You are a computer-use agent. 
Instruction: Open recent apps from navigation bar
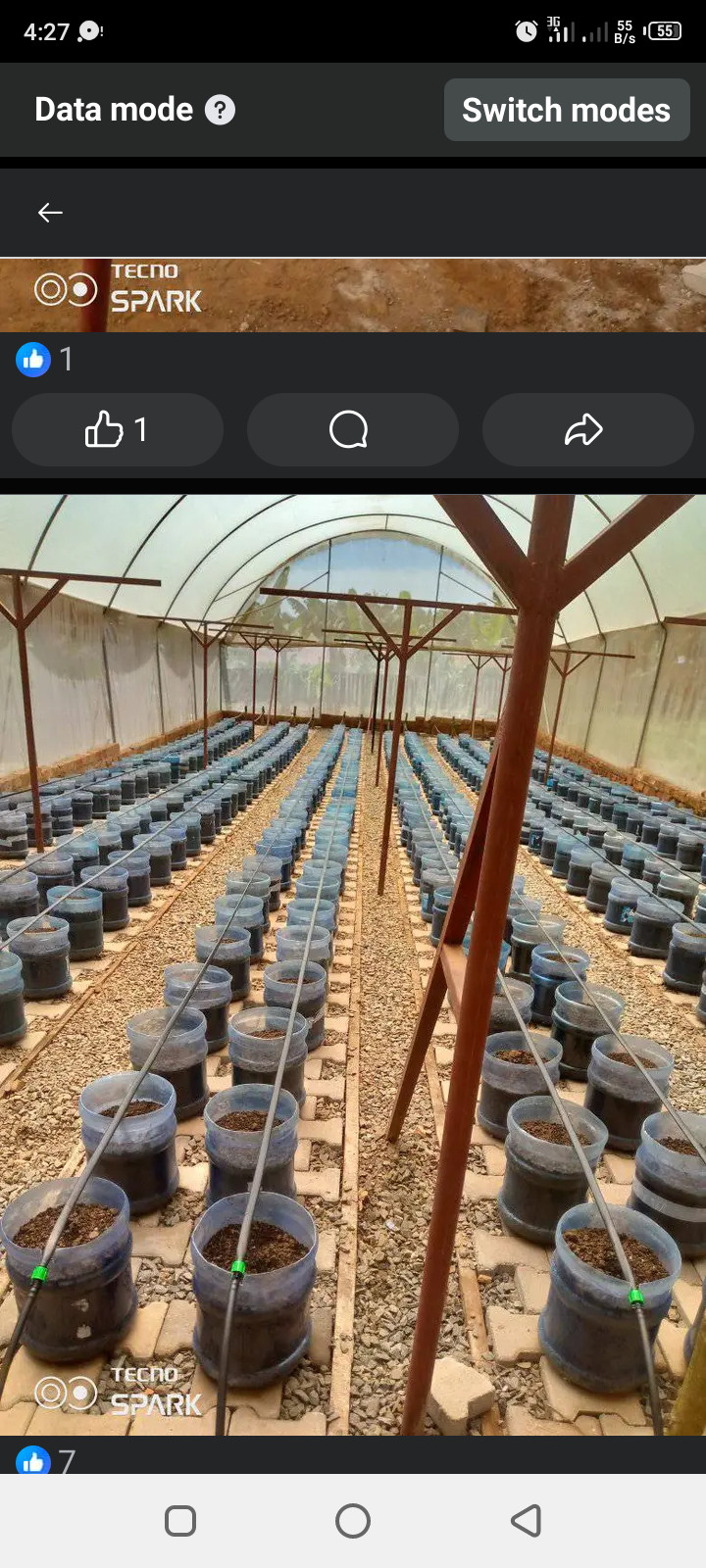point(180,1520)
